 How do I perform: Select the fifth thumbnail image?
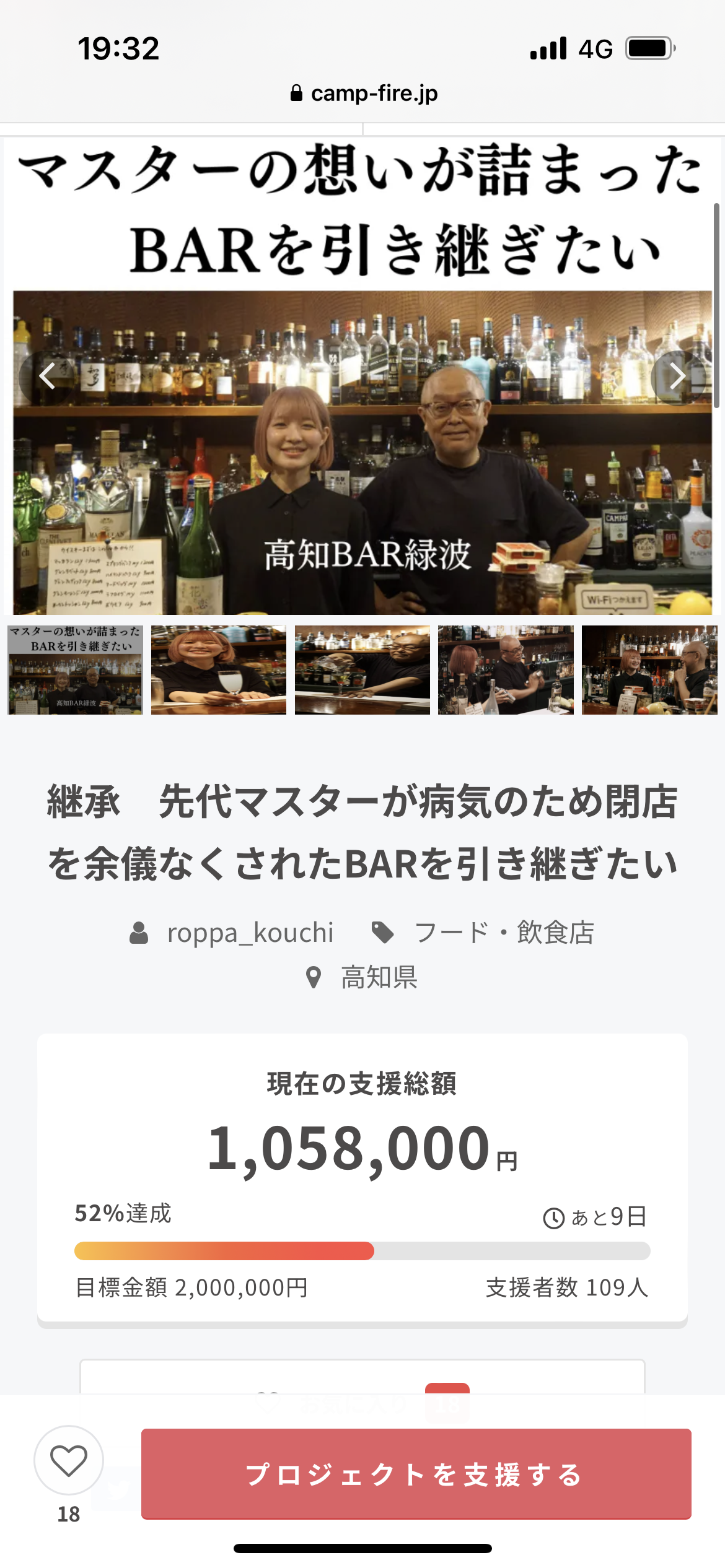pyautogui.click(x=649, y=670)
